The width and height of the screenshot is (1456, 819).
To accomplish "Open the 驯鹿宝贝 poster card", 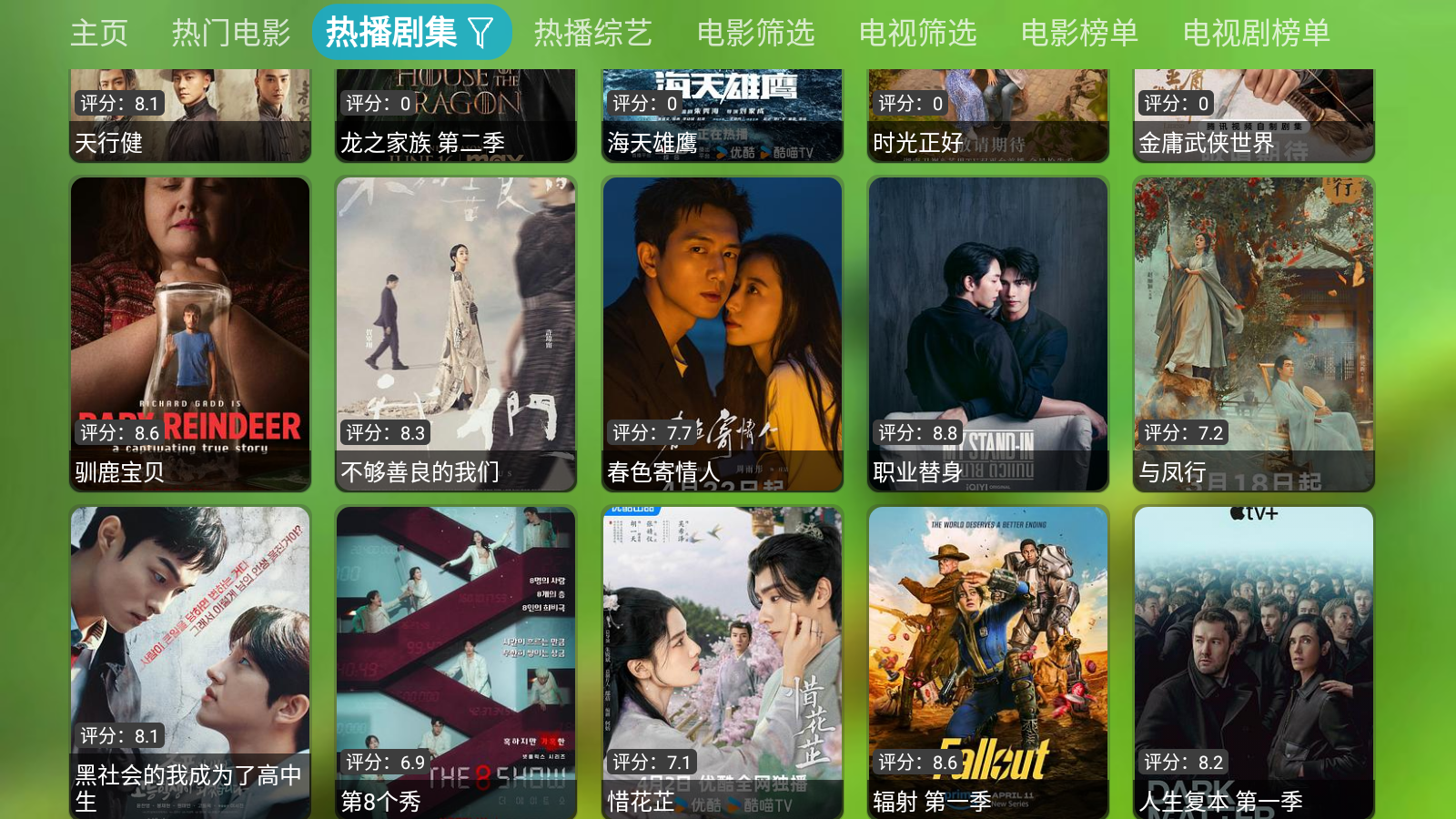I will coord(190,334).
